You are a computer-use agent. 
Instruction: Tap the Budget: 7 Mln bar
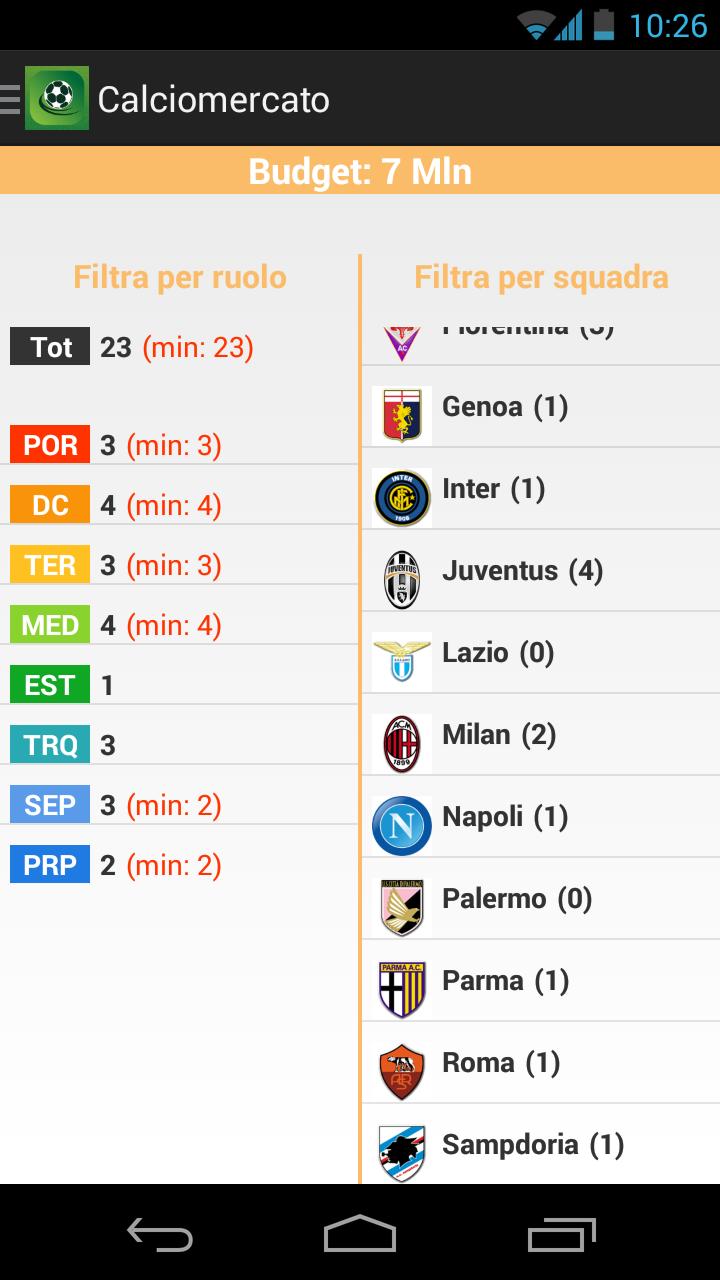[360, 170]
